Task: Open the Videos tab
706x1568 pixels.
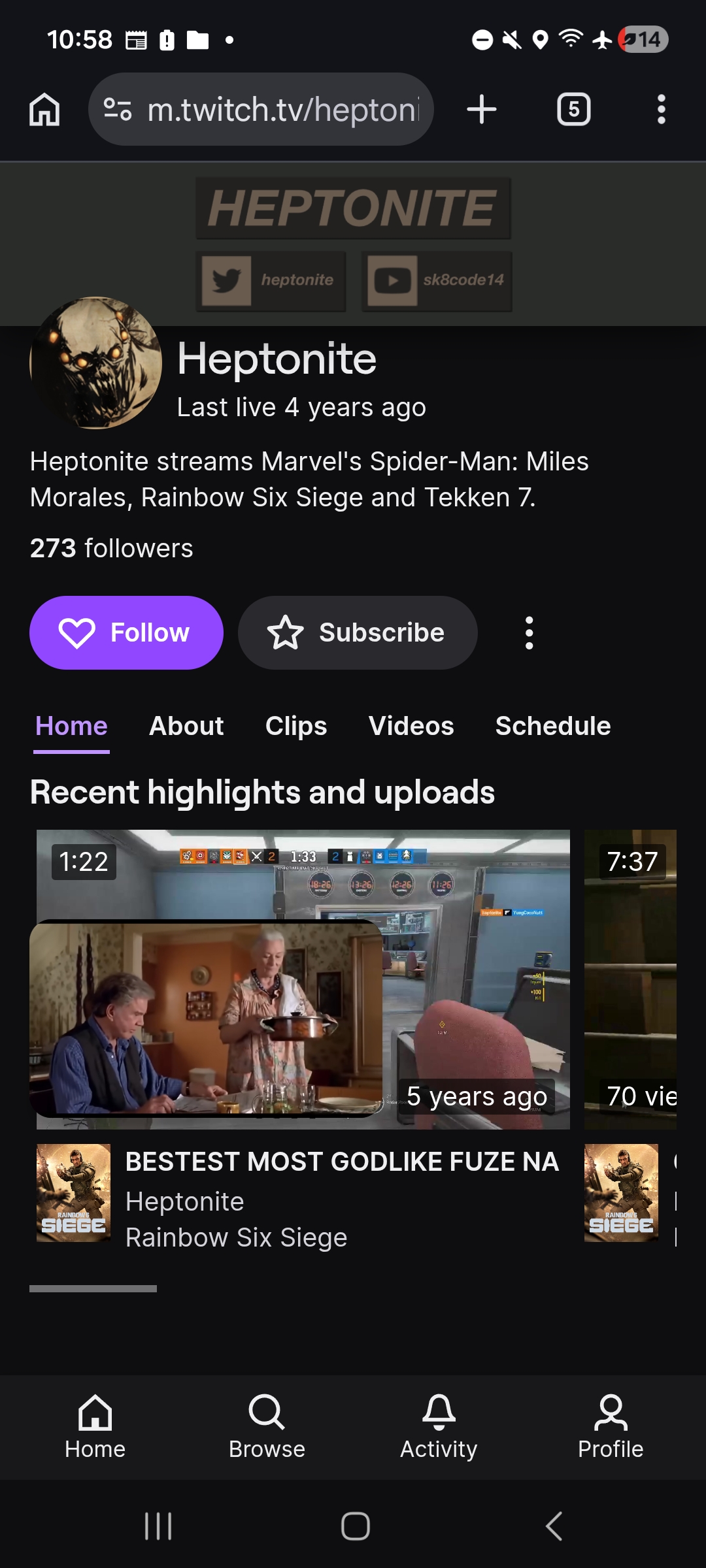Action: coord(411,726)
